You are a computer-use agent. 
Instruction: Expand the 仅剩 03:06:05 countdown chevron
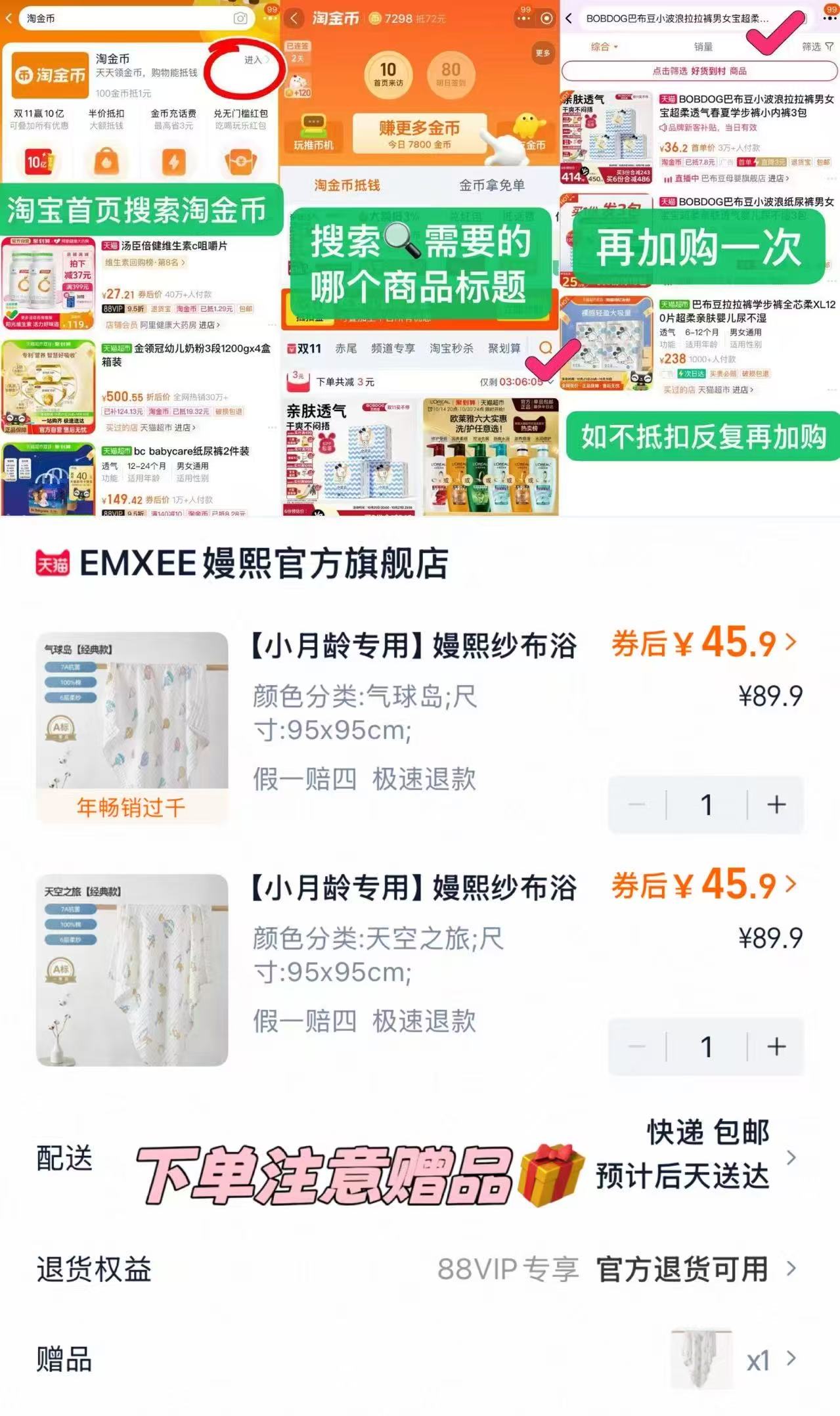(x=550, y=382)
